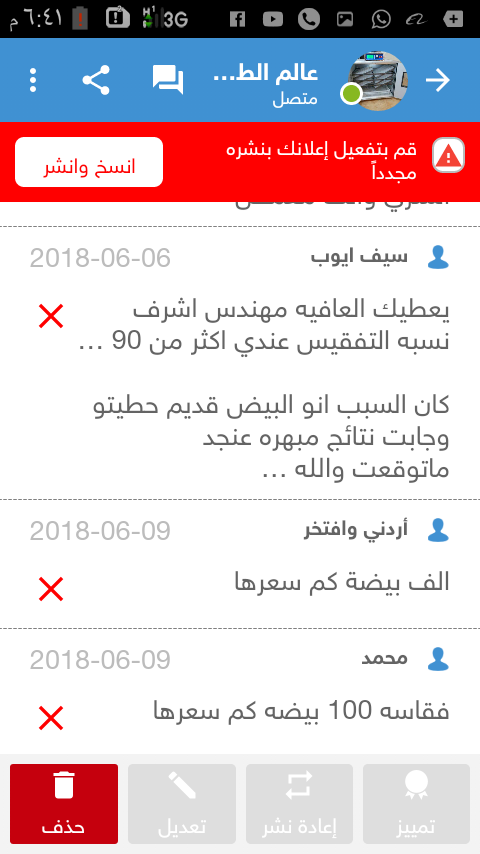Open the three-dot overflow menu
This screenshot has width=480, height=854.
pos(33,80)
